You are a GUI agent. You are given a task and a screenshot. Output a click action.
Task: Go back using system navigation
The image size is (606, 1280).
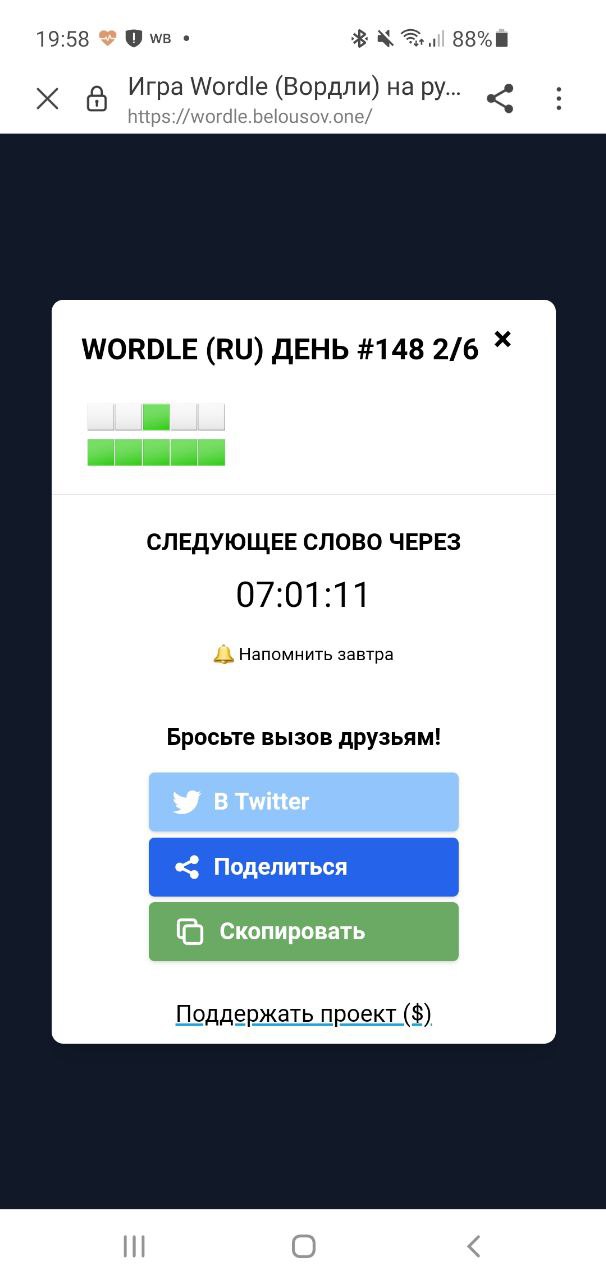point(474,1245)
